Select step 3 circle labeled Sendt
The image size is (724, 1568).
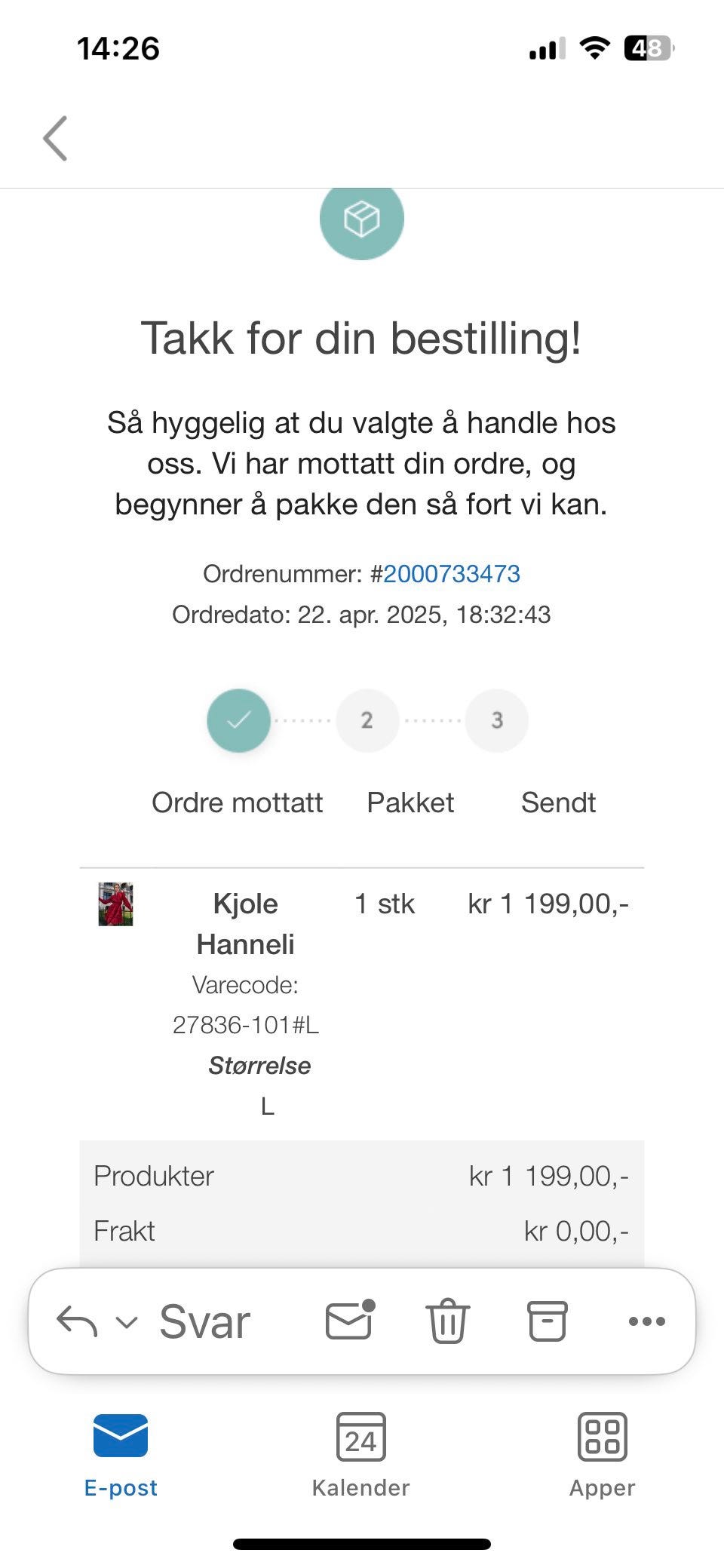(x=496, y=720)
